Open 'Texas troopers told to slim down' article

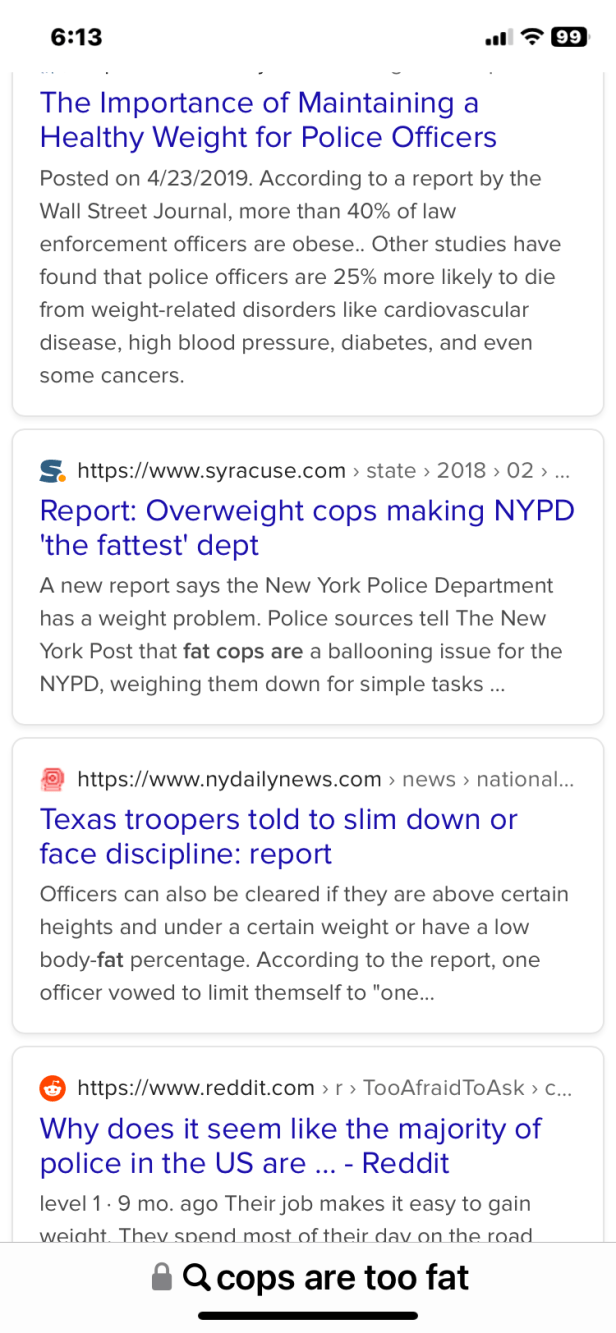click(278, 836)
